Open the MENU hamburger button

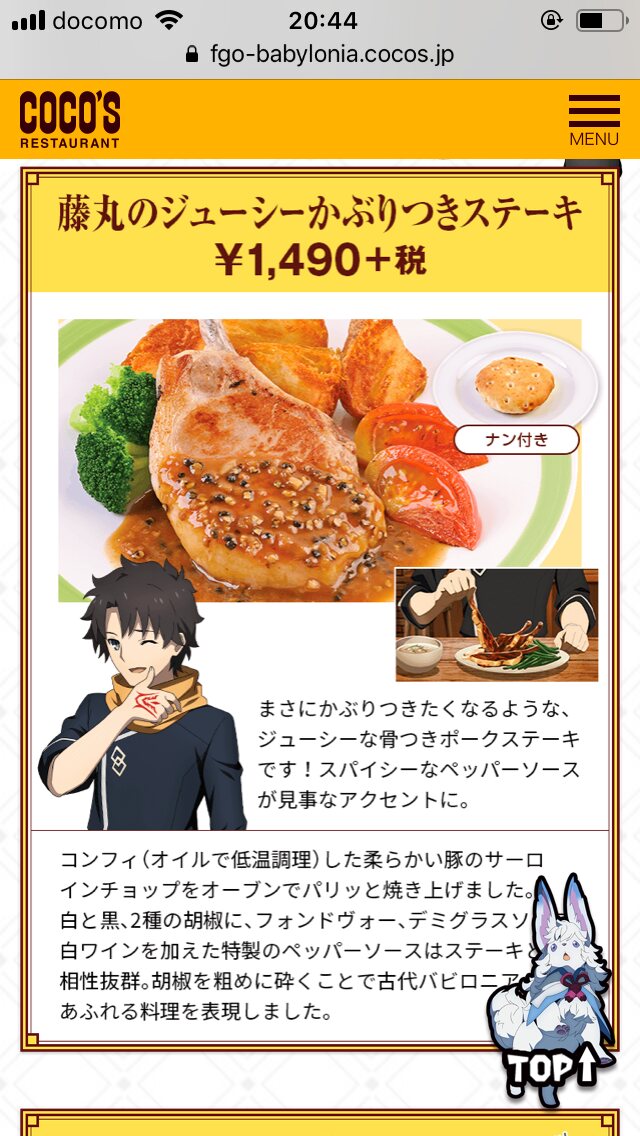(593, 119)
